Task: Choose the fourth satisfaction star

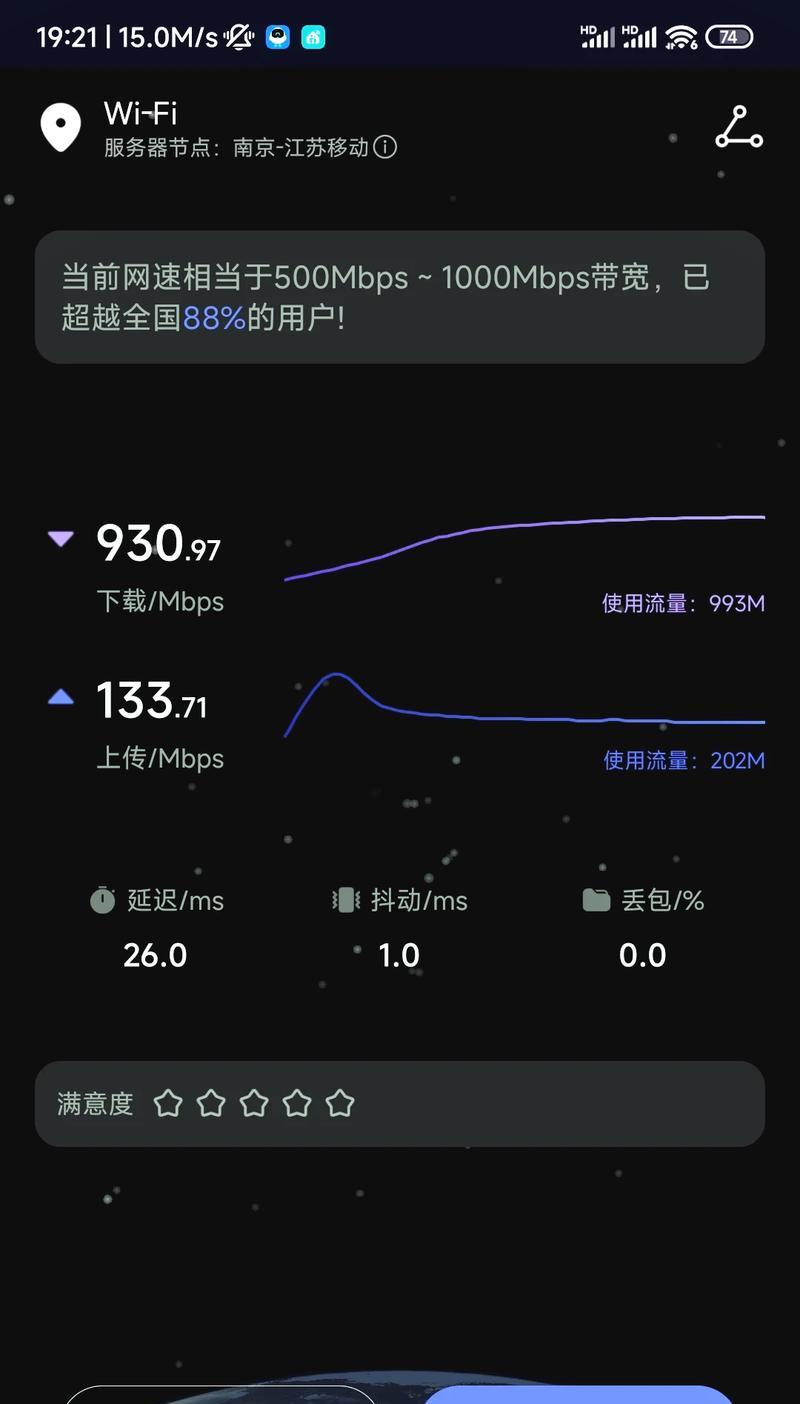Action: pos(297,1103)
